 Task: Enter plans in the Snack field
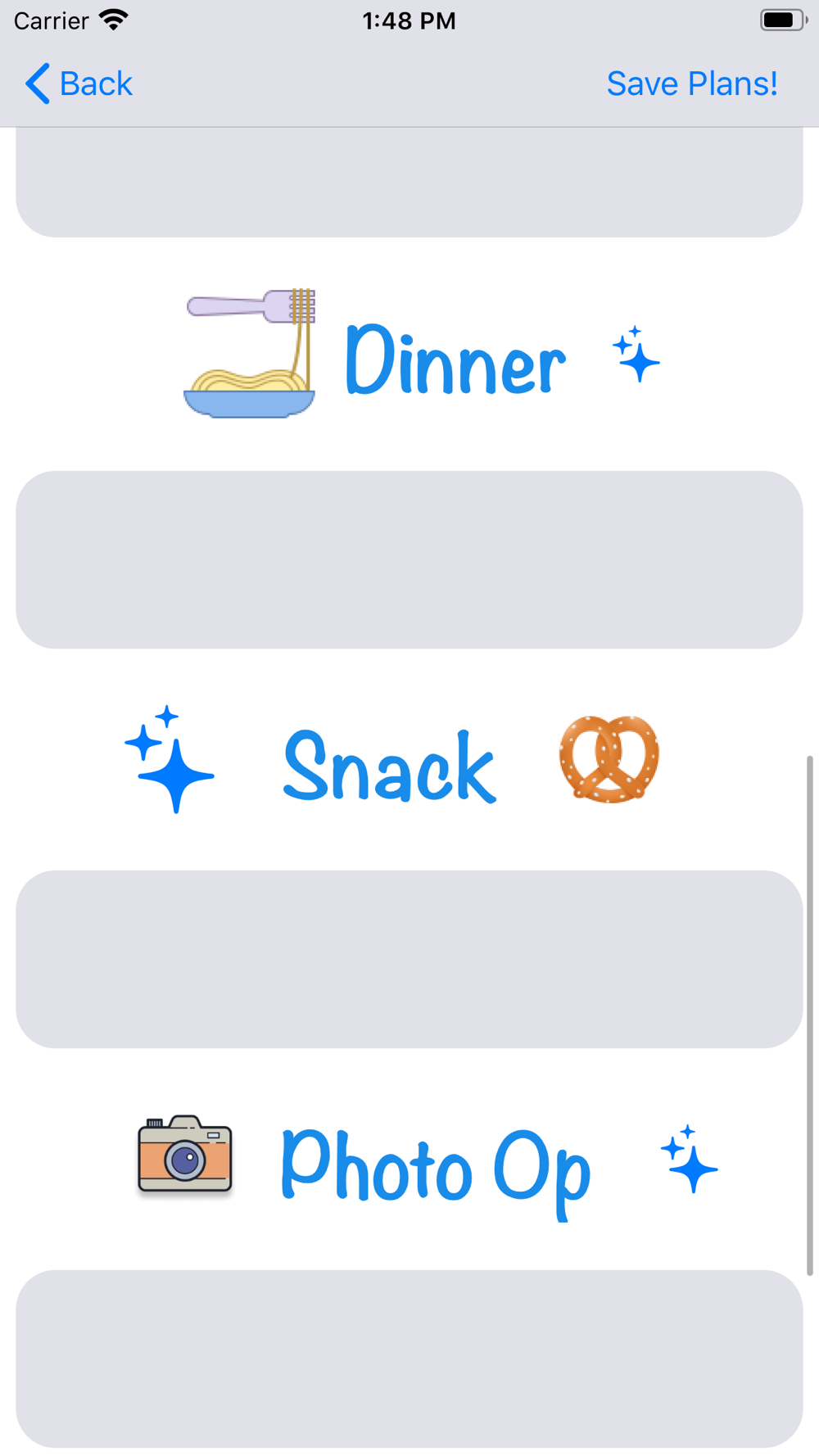(409, 959)
